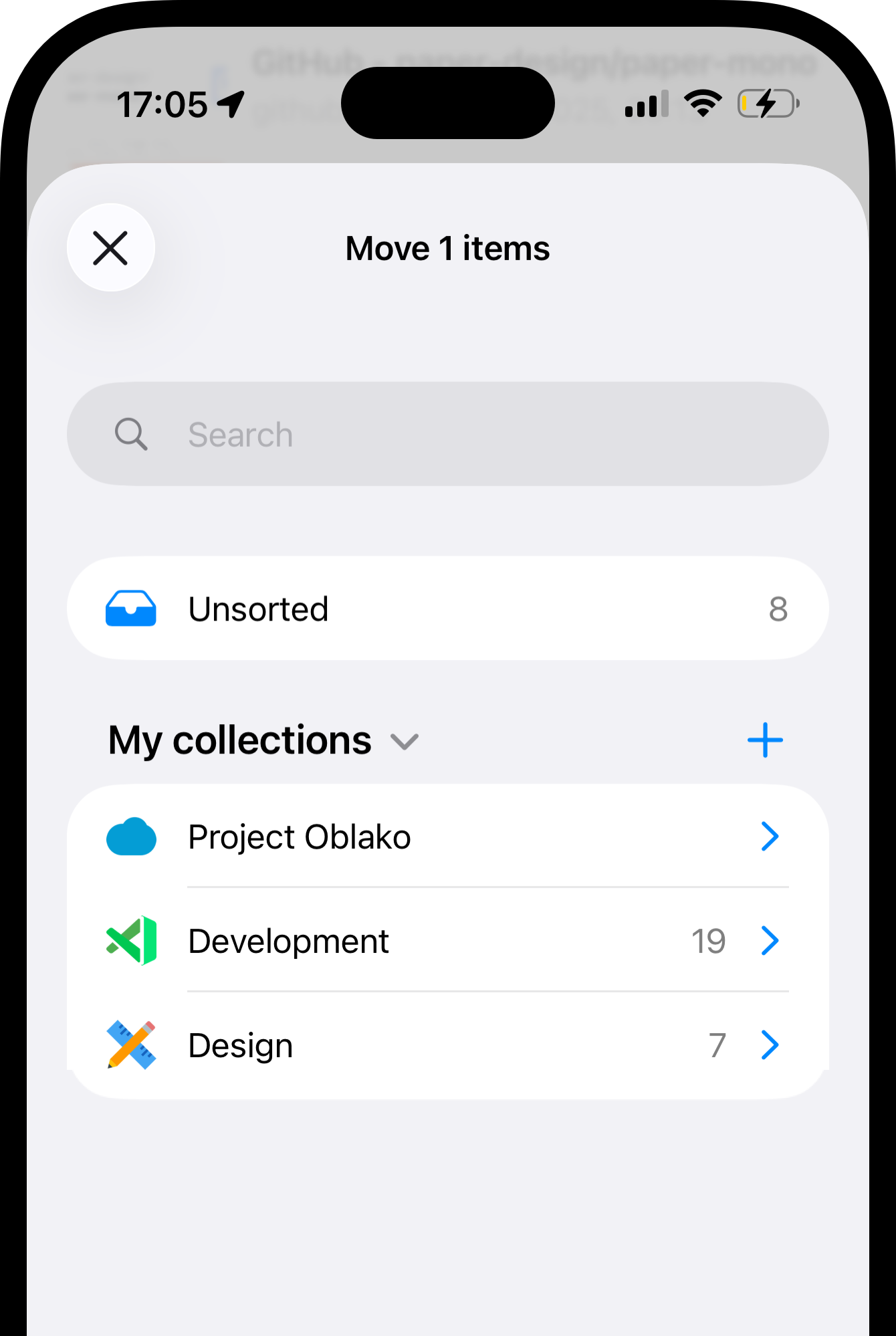Tap the Search field
Viewport: 896px width, 1336px height.
[448, 435]
